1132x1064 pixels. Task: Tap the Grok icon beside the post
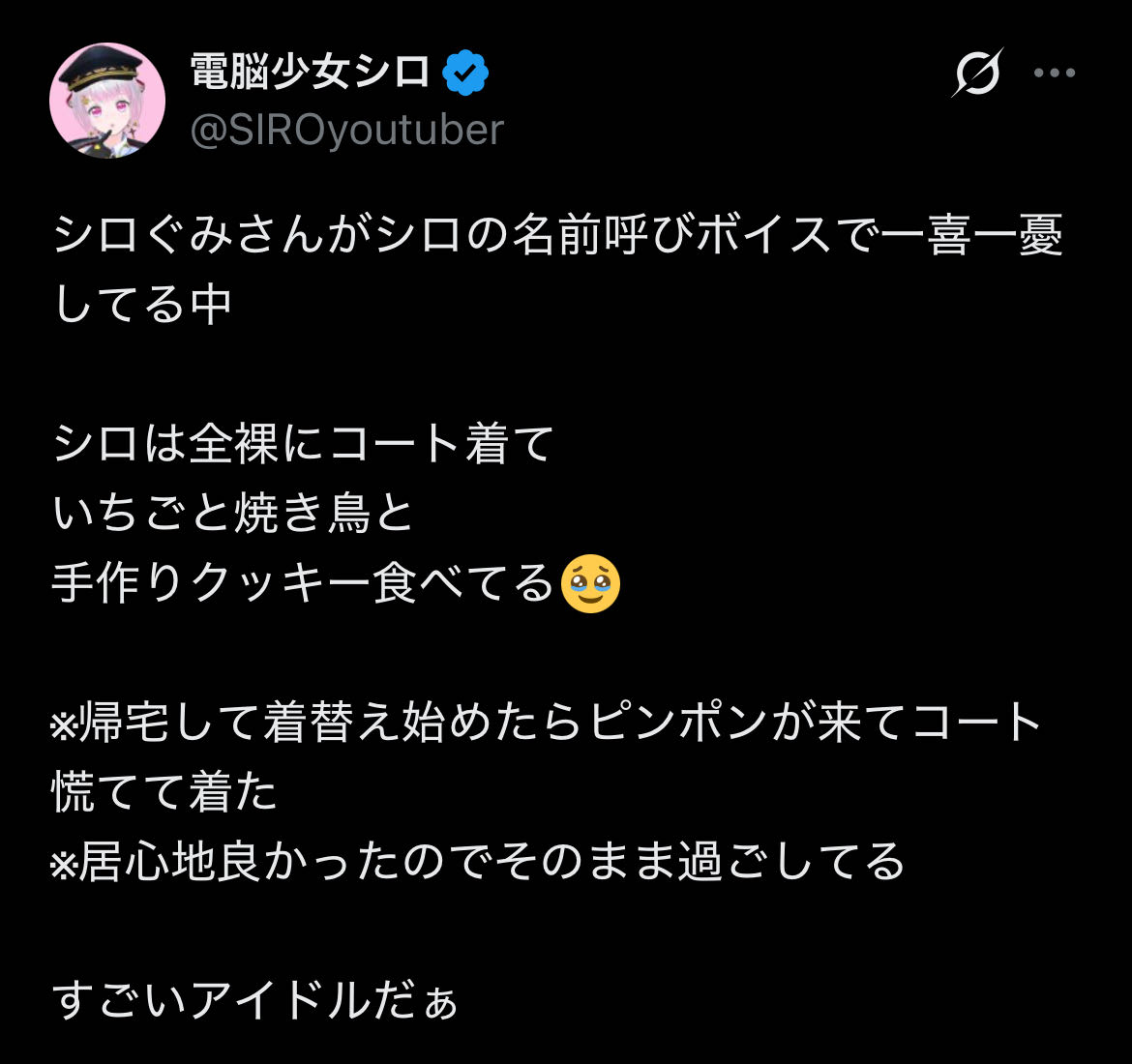pyautogui.click(x=976, y=73)
